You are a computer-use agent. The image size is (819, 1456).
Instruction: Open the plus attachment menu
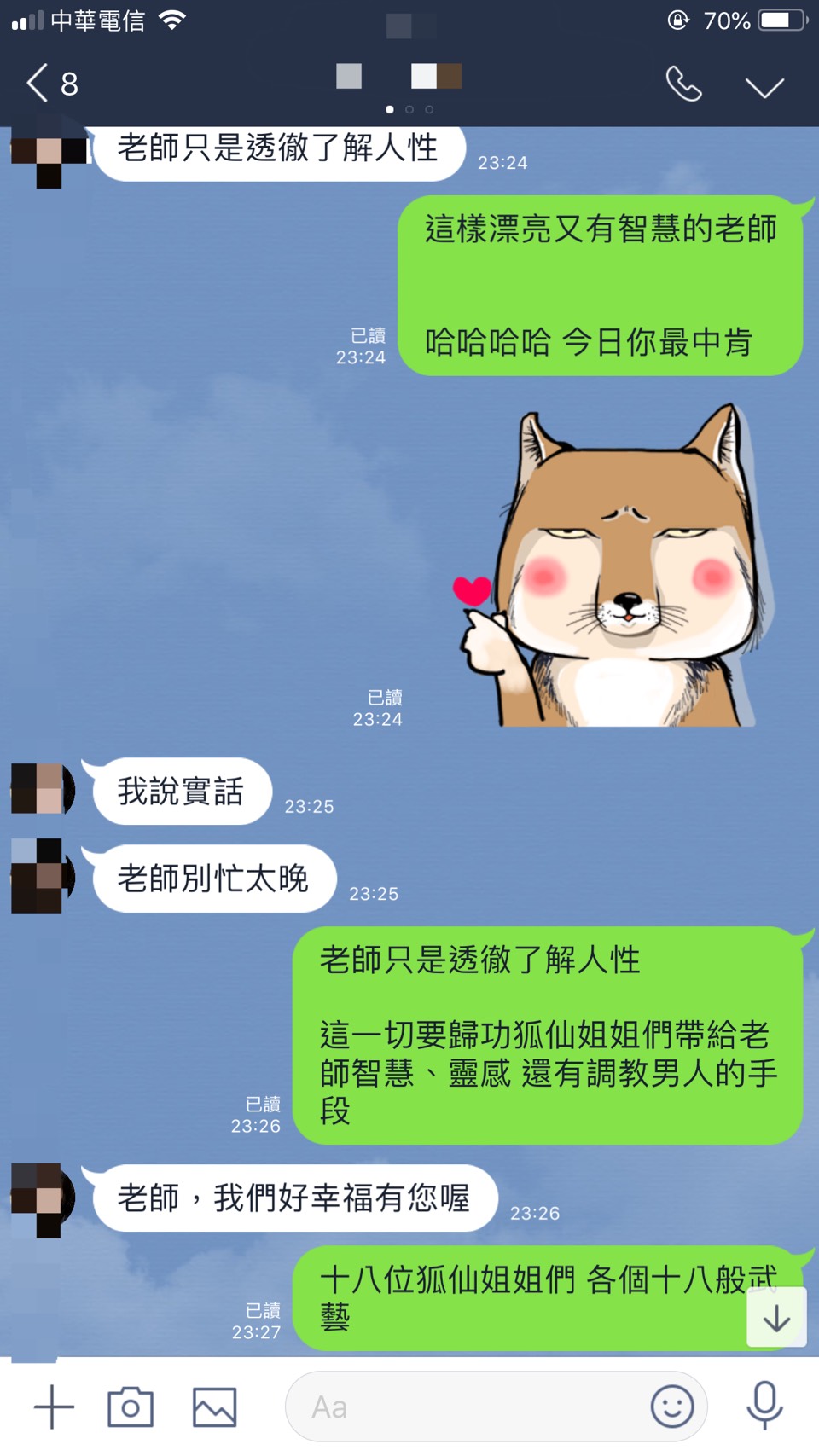click(54, 1407)
